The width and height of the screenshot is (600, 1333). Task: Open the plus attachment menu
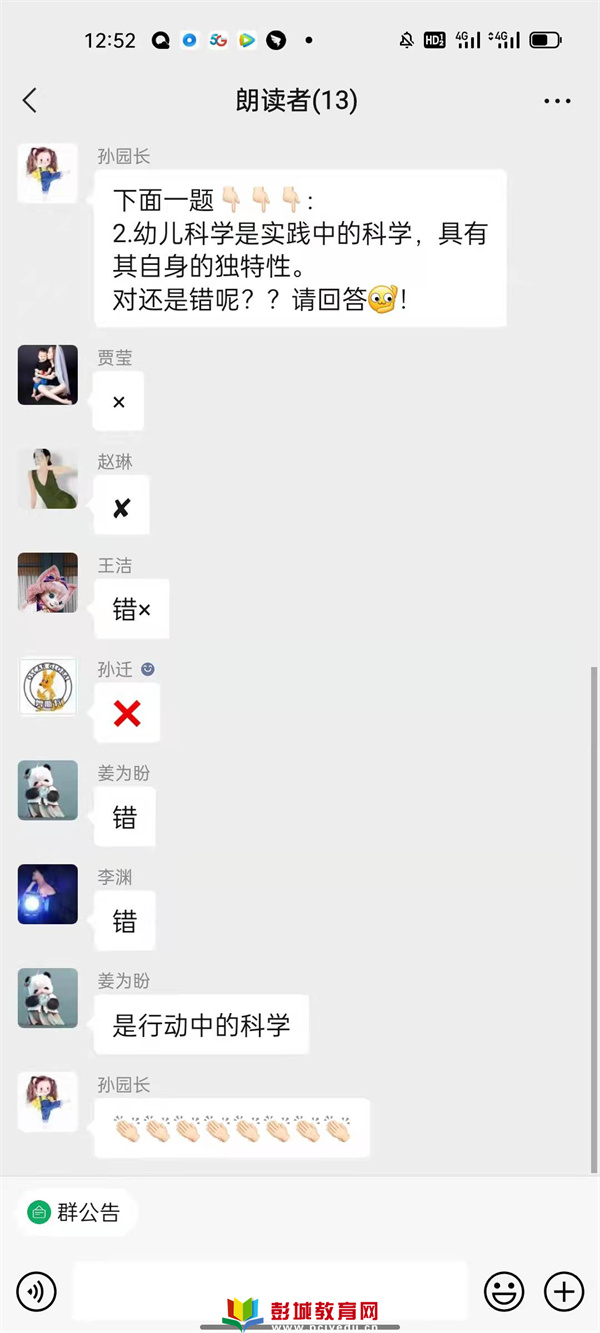(x=564, y=1292)
